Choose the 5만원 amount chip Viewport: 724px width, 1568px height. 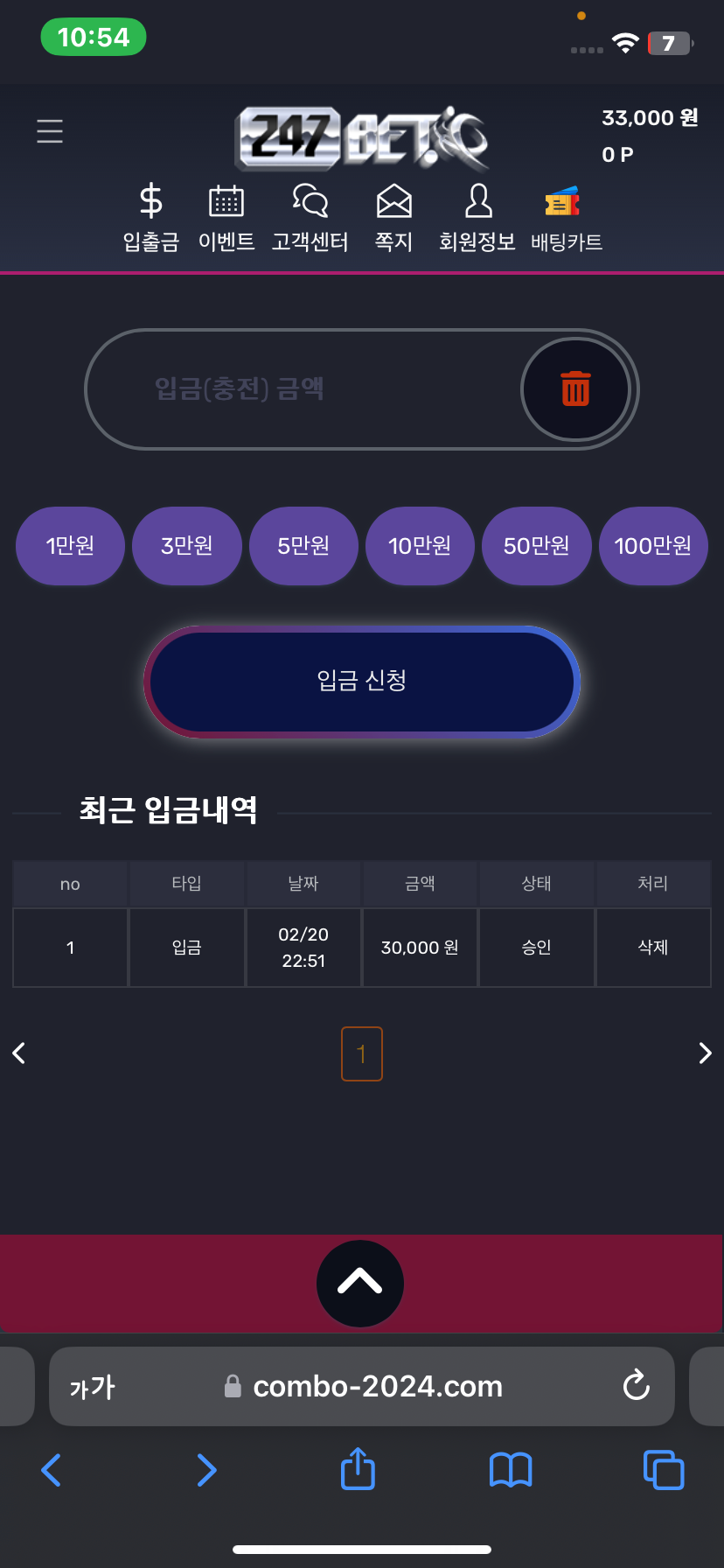tap(303, 546)
